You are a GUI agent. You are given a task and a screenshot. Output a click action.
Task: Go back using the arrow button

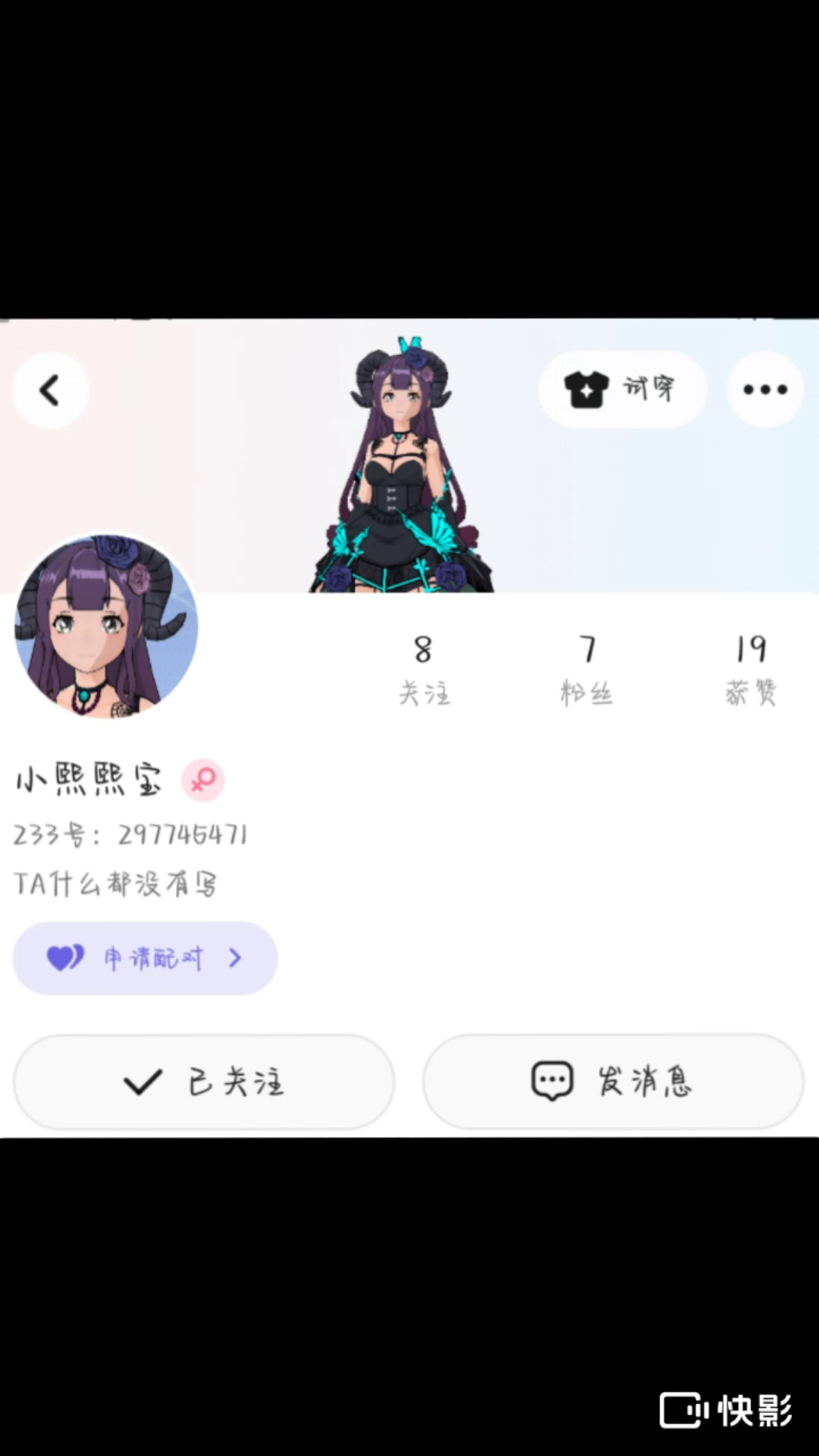tap(50, 391)
